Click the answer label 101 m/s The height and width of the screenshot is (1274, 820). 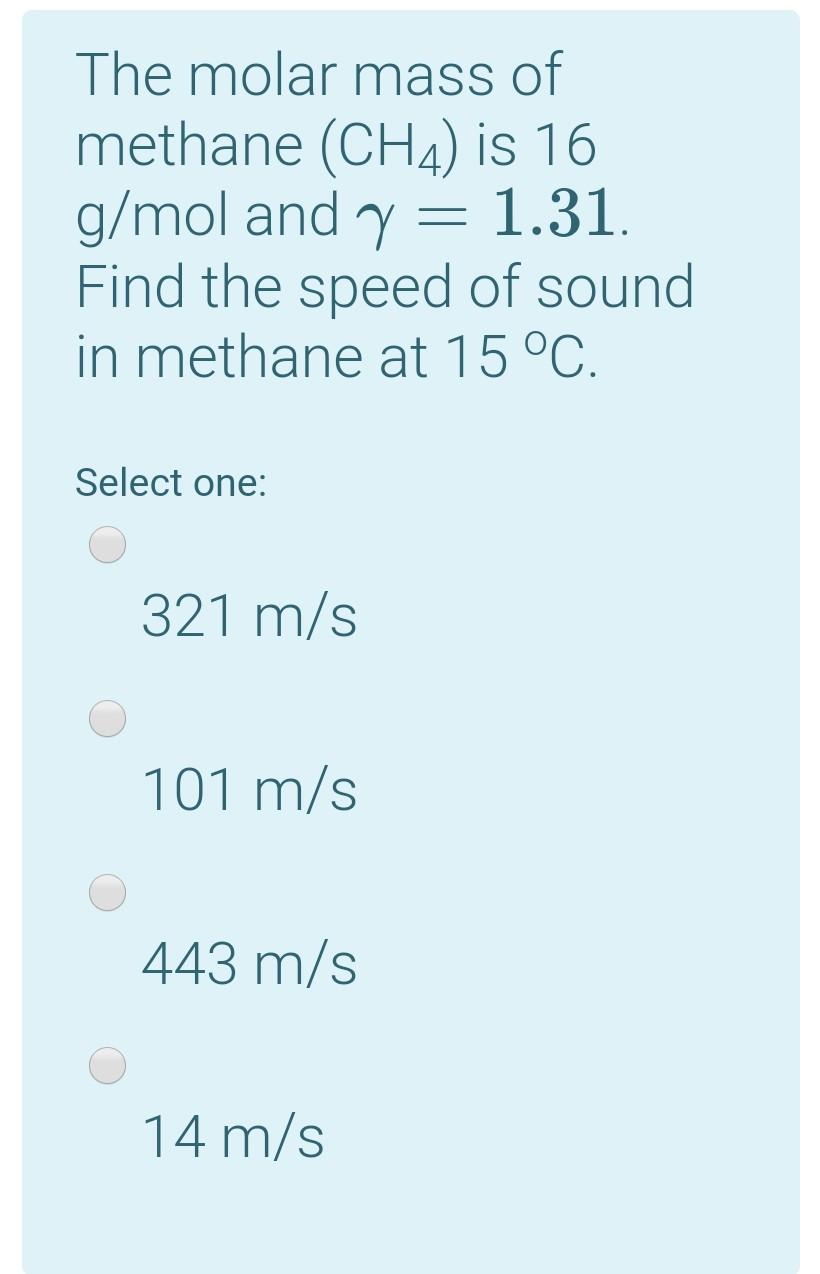[x=250, y=789]
